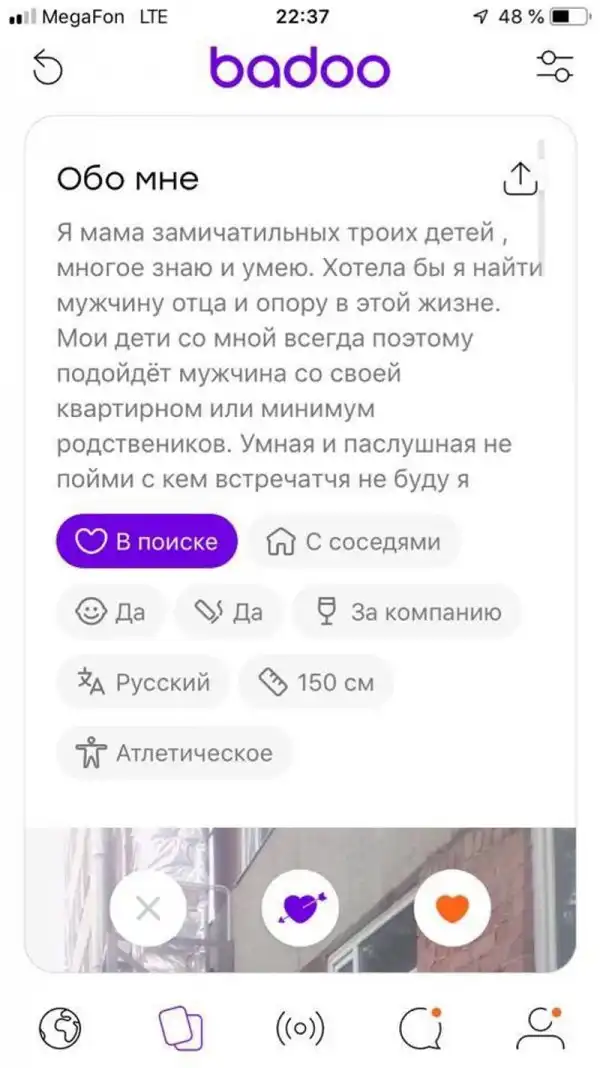Open the search filters settings
The width and height of the screenshot is (600, 1068).
pos(553,67)
